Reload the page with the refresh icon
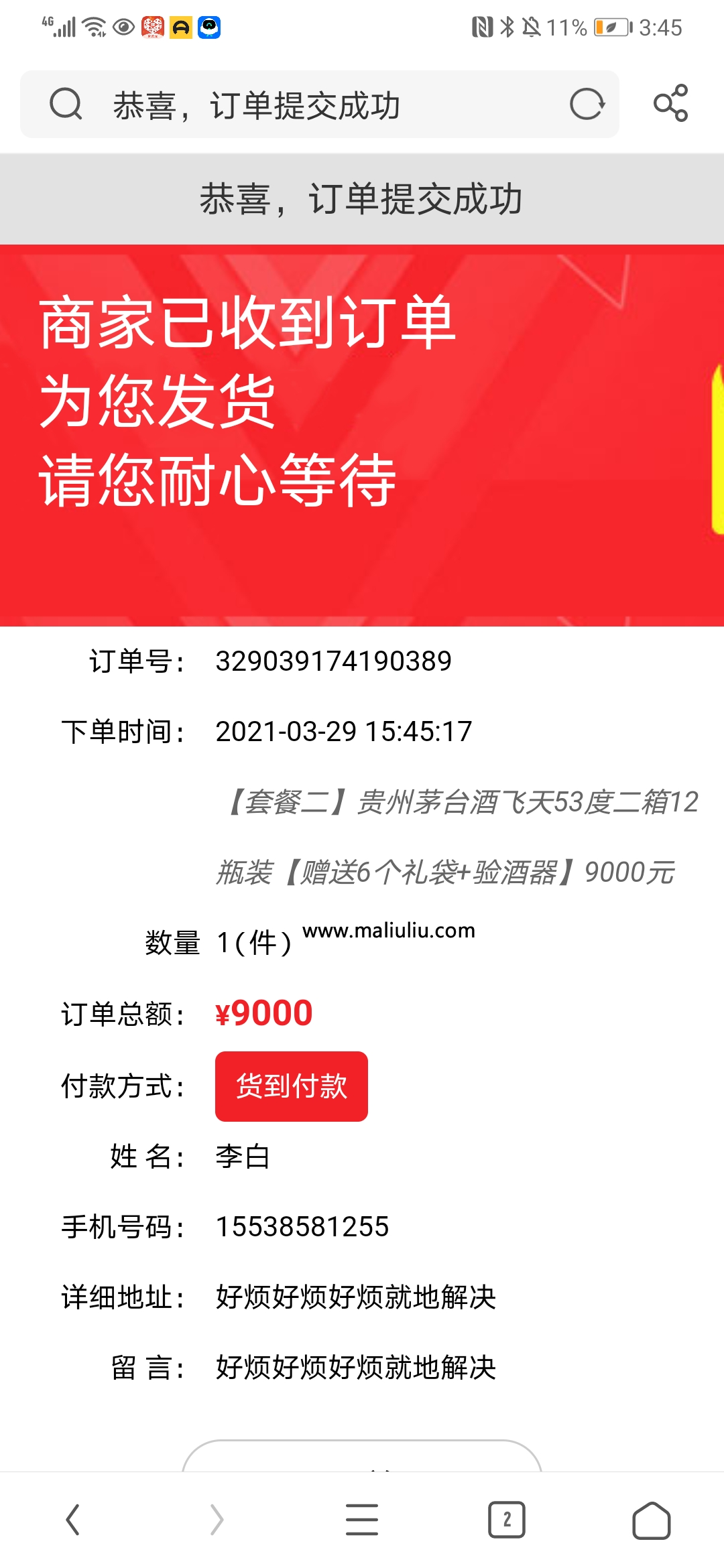This screenshot has height=1568, width=724. coord(587,105)
